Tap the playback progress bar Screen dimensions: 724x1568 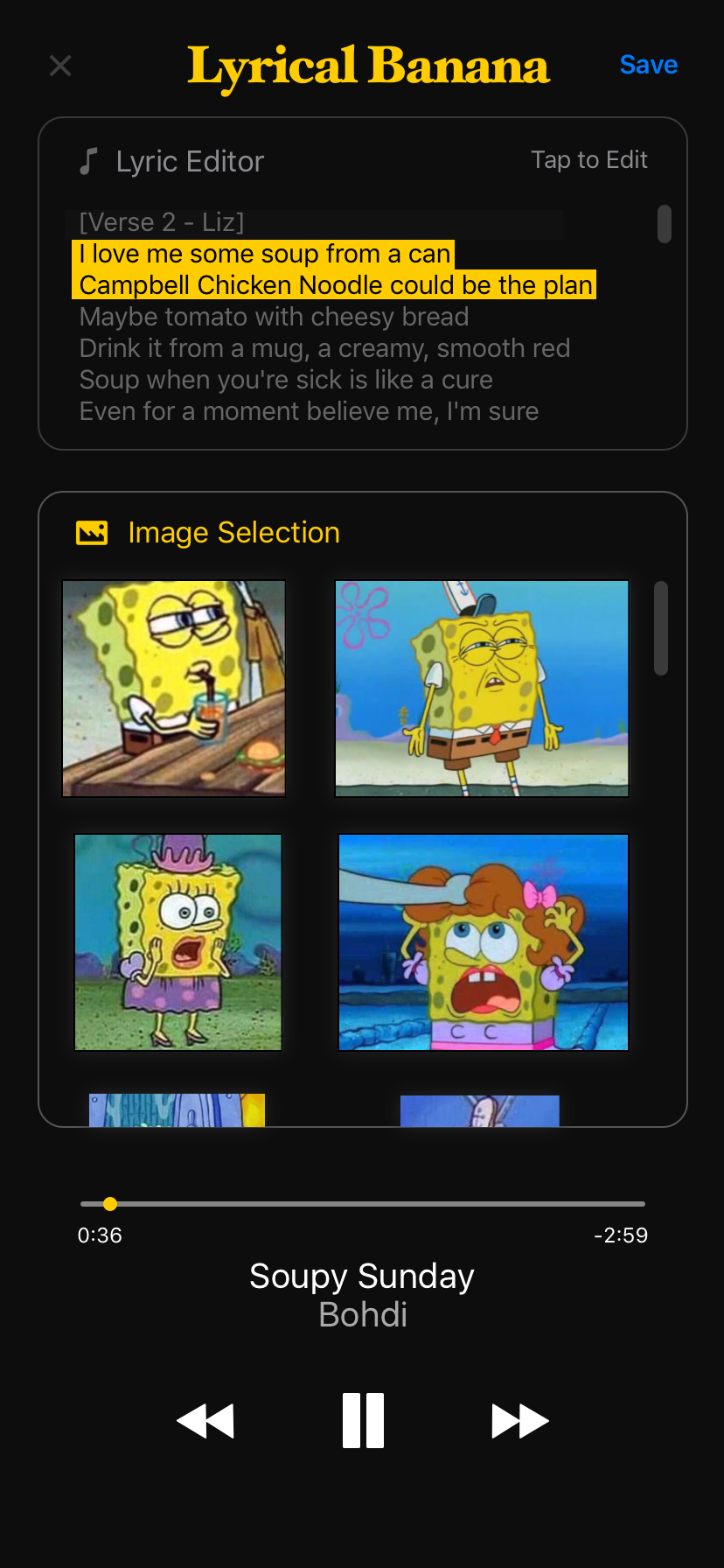click(x=363, y=1204)
